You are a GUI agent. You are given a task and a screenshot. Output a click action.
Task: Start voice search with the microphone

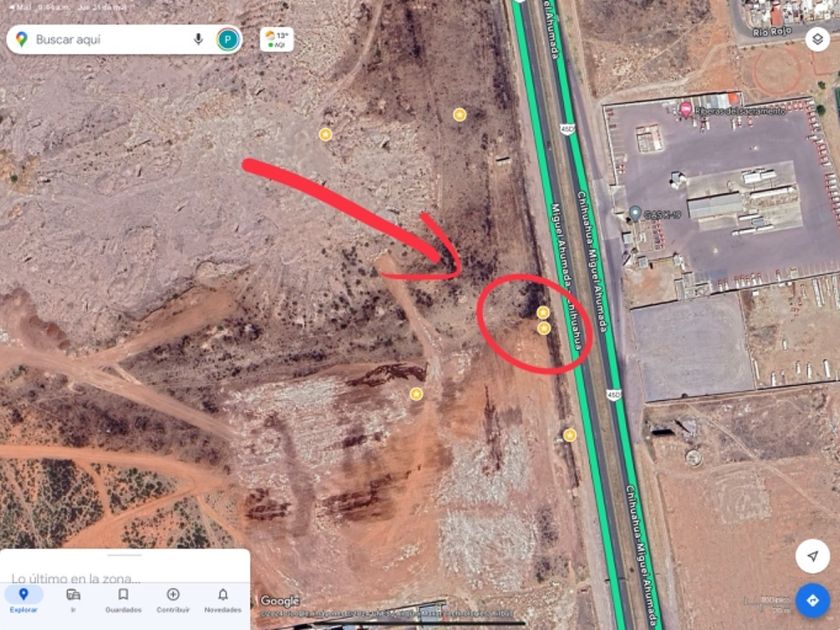[x=198, y=39]
